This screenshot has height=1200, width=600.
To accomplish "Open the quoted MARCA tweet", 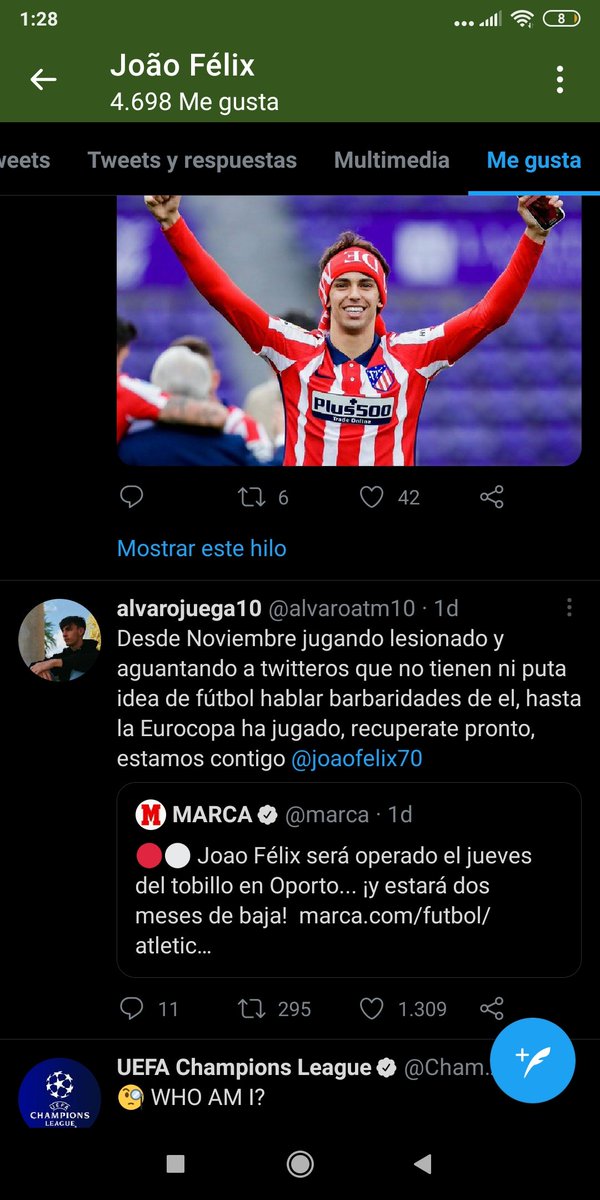I will (x=349, y=878).
